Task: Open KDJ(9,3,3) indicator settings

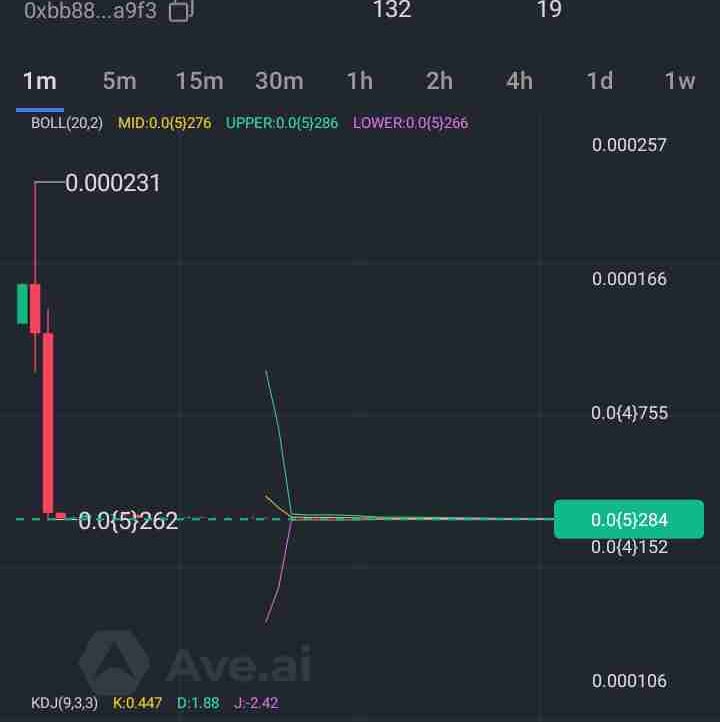Action: [x=64, y=703]
